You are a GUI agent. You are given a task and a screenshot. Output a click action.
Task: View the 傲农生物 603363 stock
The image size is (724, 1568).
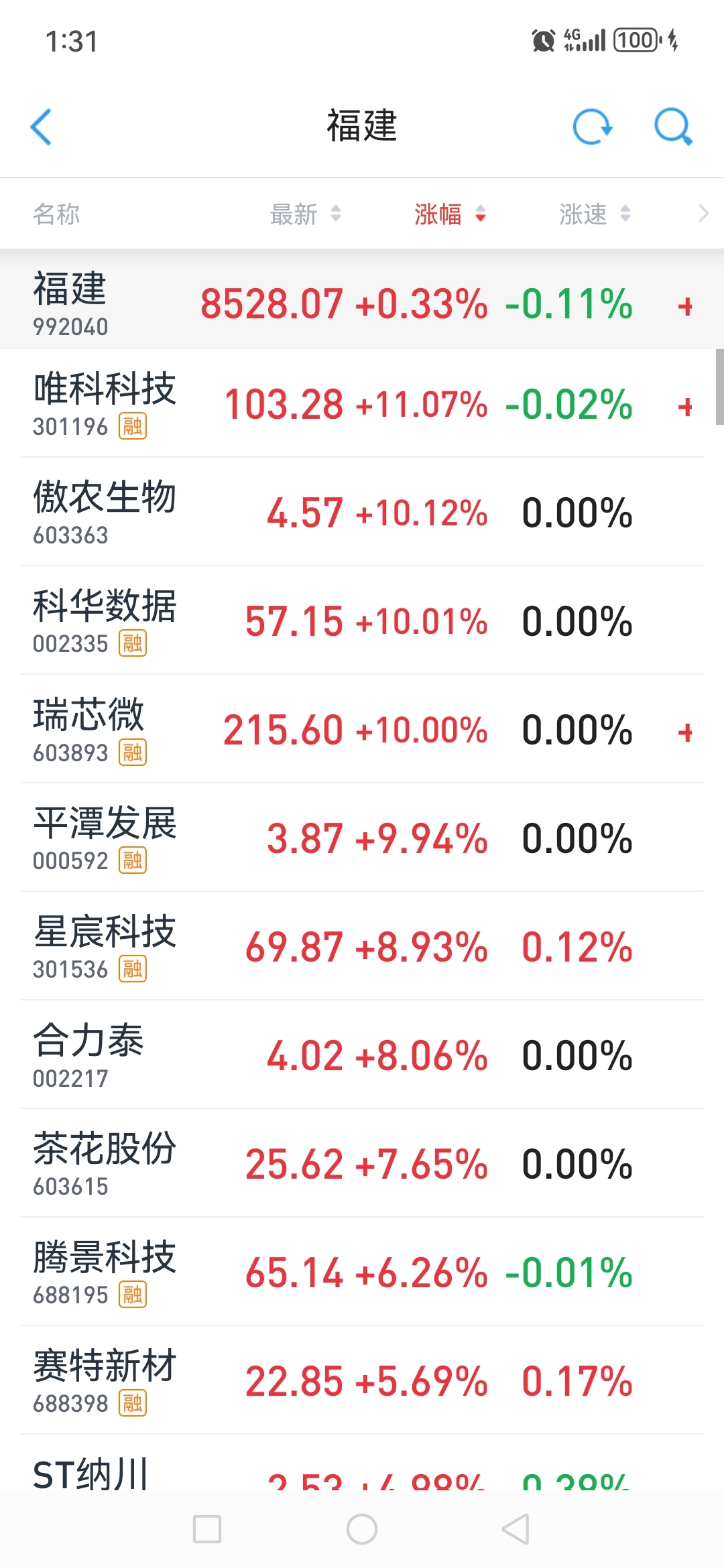[362, 512]
